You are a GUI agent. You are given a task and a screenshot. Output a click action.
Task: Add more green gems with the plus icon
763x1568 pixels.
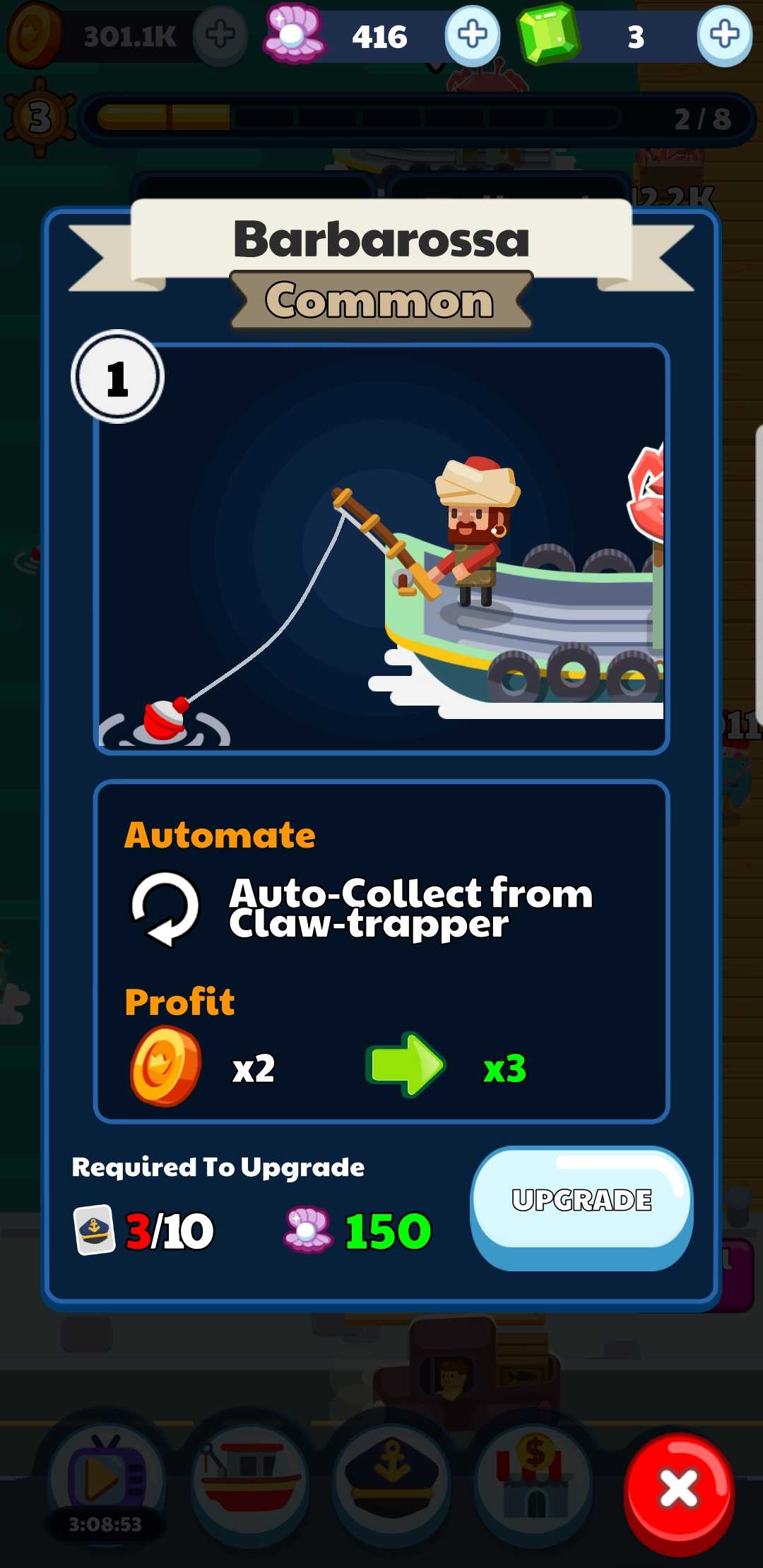724,35
